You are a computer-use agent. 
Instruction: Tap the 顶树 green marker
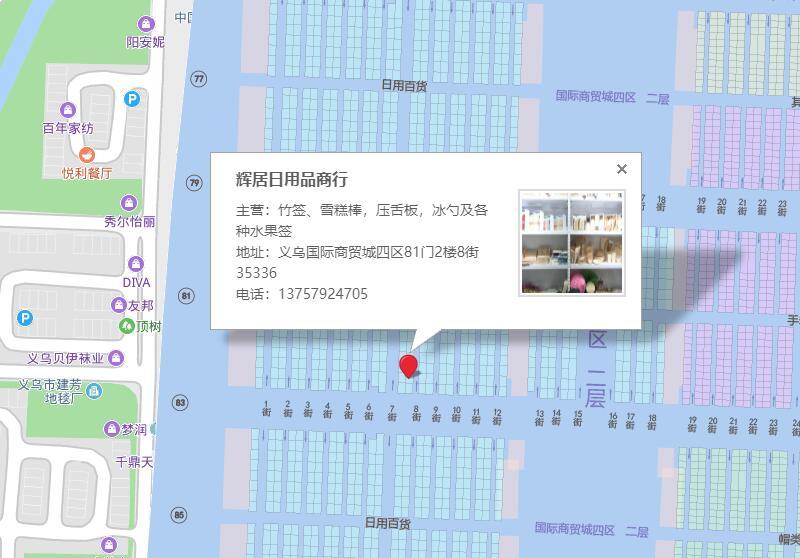pyautogui.click(x=127, y=326)
